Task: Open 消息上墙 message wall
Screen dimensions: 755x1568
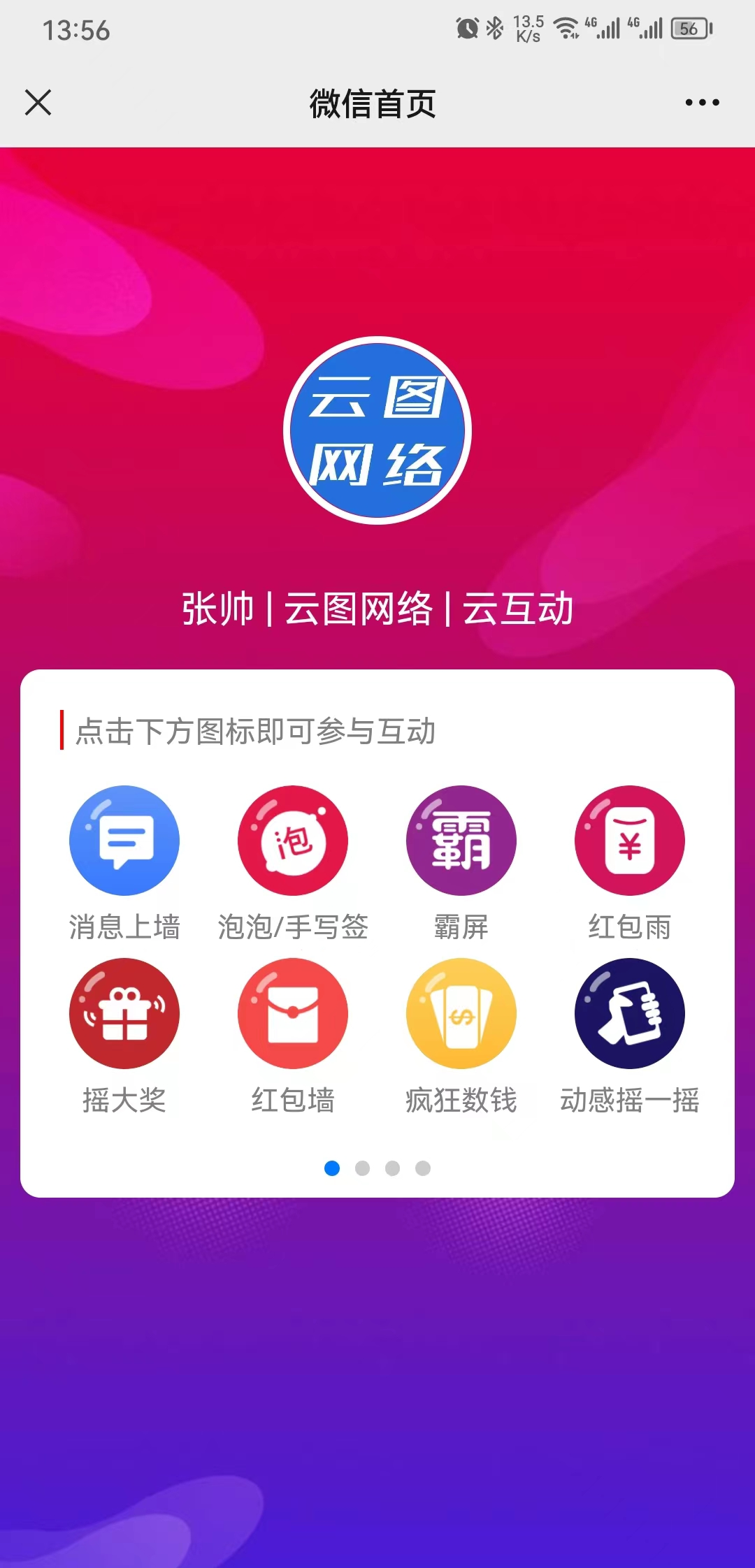Action: [x=124, y=841]
